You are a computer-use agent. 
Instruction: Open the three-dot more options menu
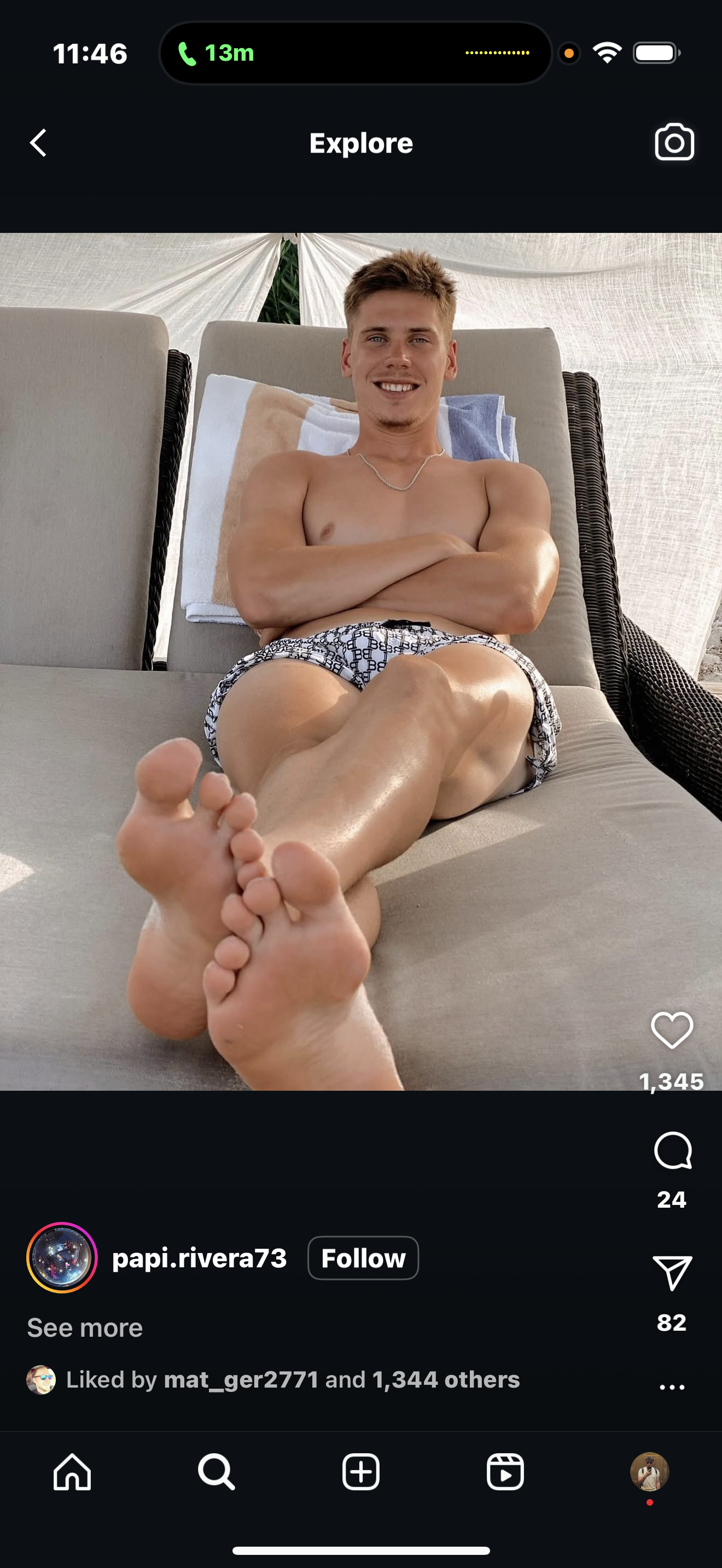(672, 1387)
